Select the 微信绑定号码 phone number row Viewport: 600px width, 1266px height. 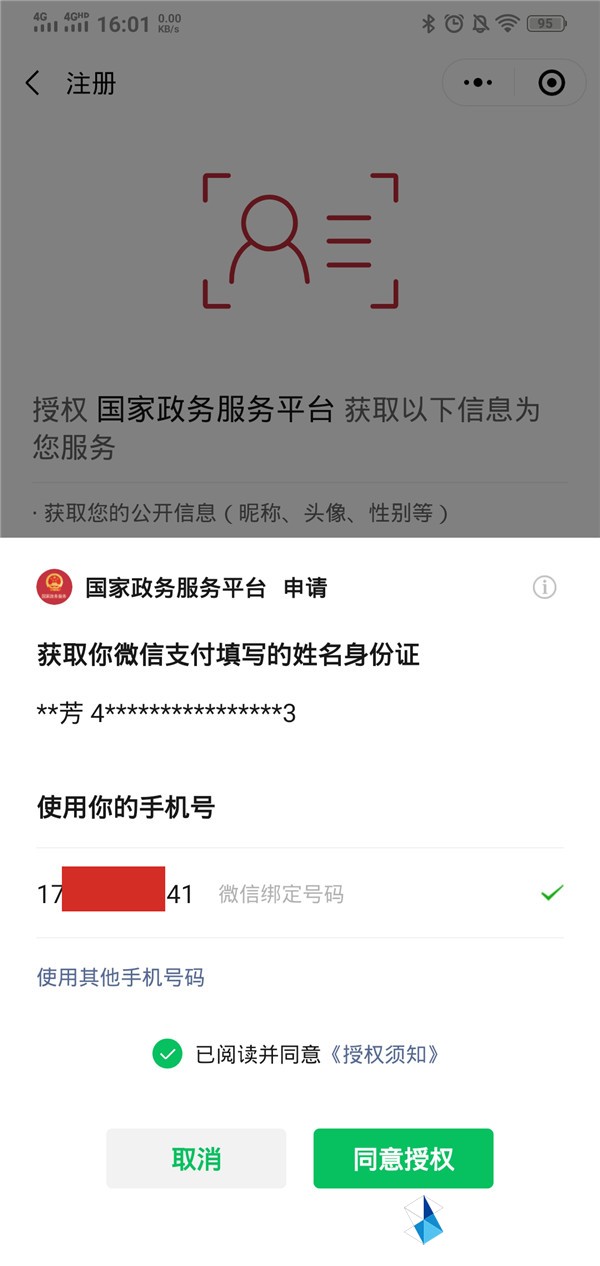[x=300, y=893]
